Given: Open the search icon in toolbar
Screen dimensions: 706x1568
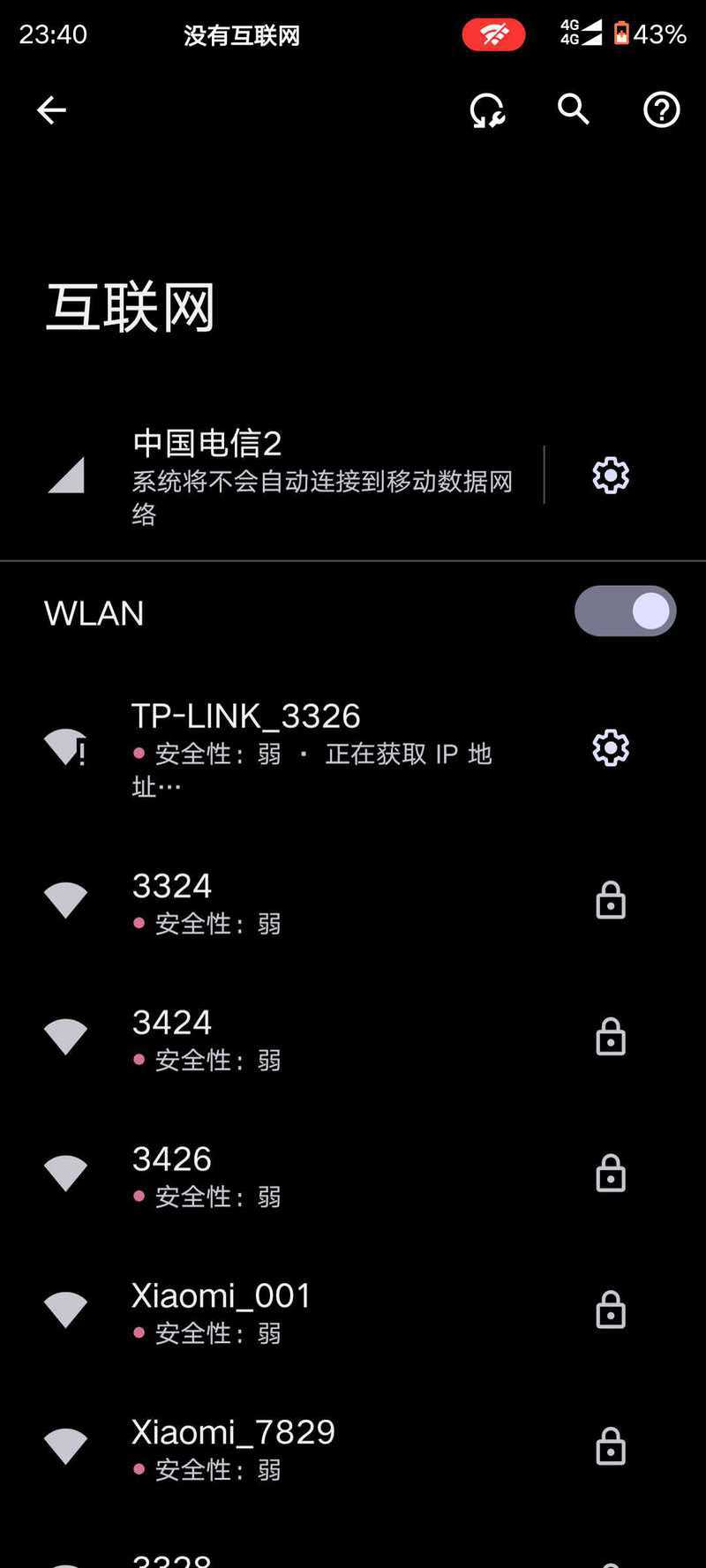Looking at the screenshot, I should click(x=574, y=109).
